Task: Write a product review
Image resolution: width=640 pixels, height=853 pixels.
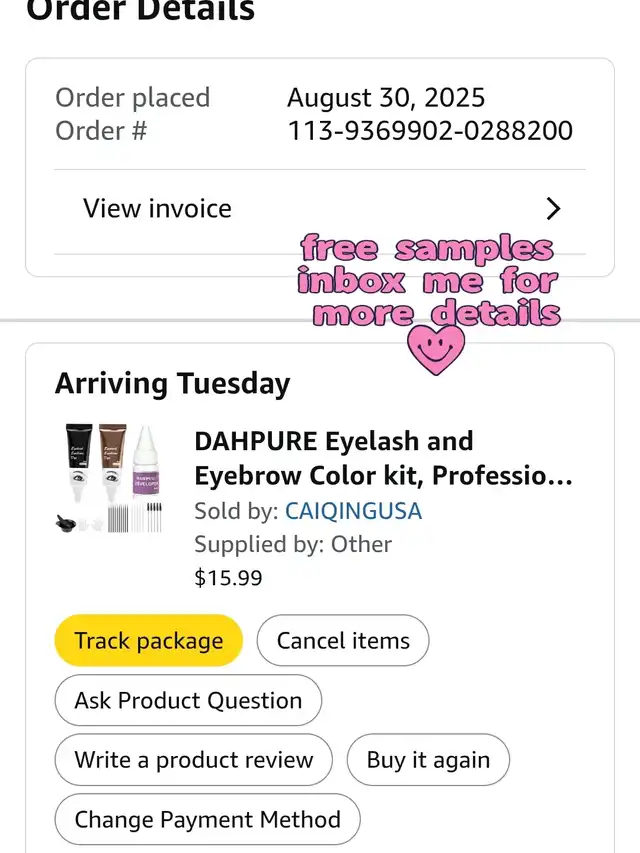Action: [x=193, y=760]
